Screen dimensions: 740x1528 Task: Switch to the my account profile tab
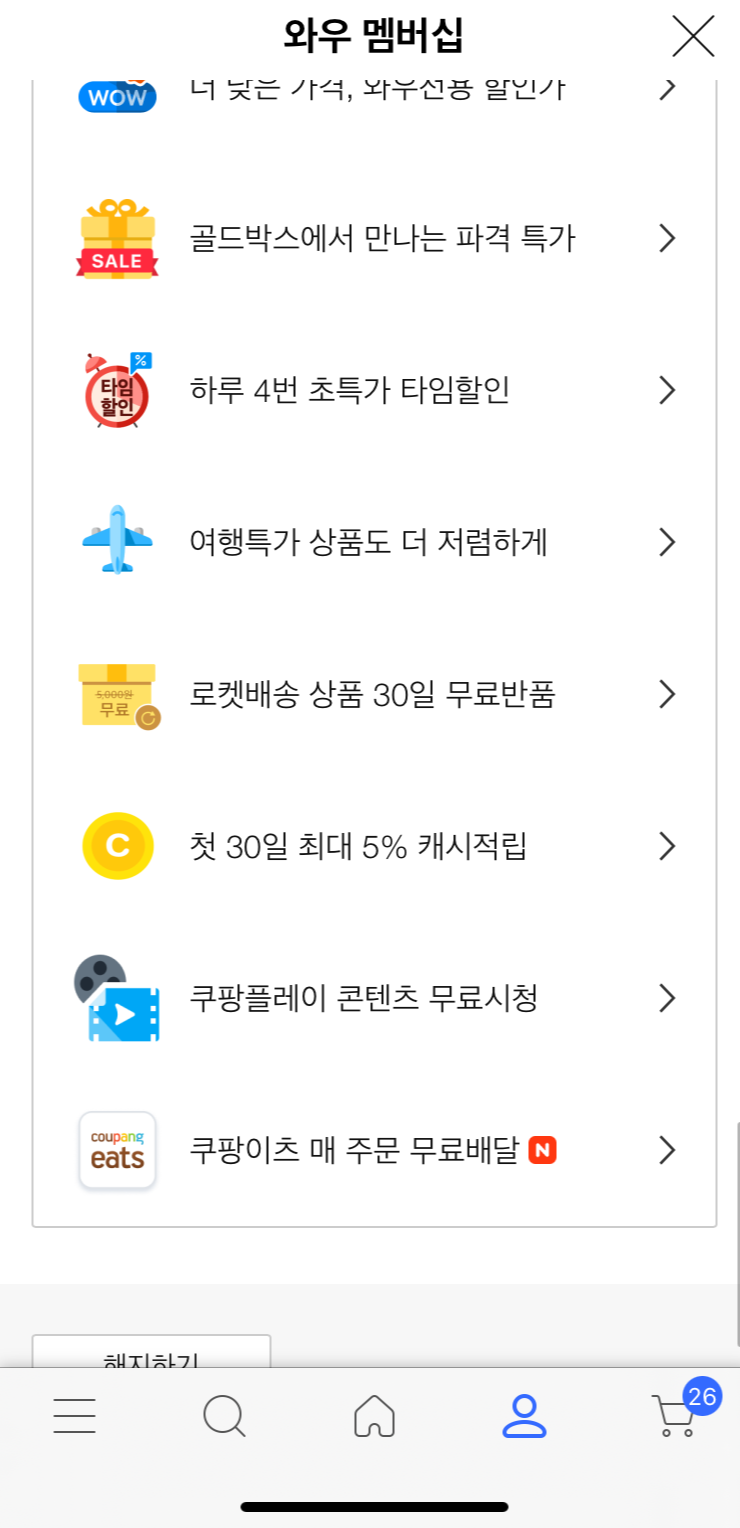point(524,1416)
